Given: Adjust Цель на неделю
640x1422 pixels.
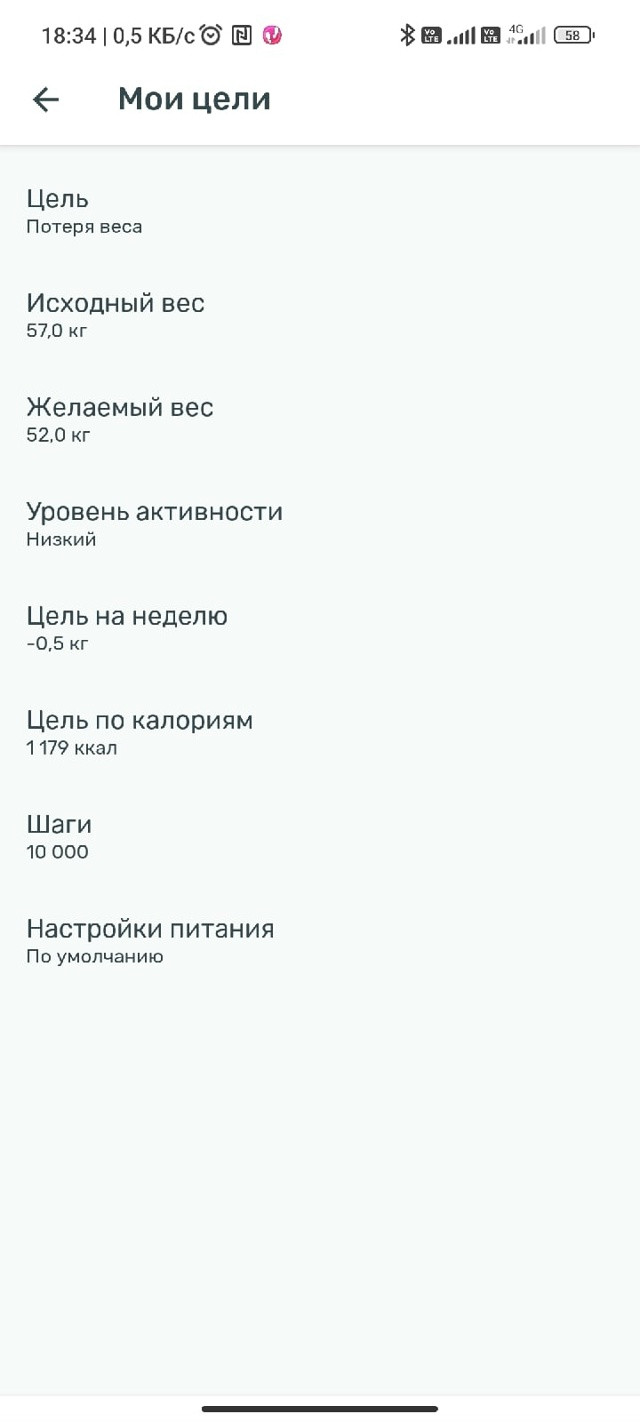Looking at the screenshot, I should click(x=320, y=628).
